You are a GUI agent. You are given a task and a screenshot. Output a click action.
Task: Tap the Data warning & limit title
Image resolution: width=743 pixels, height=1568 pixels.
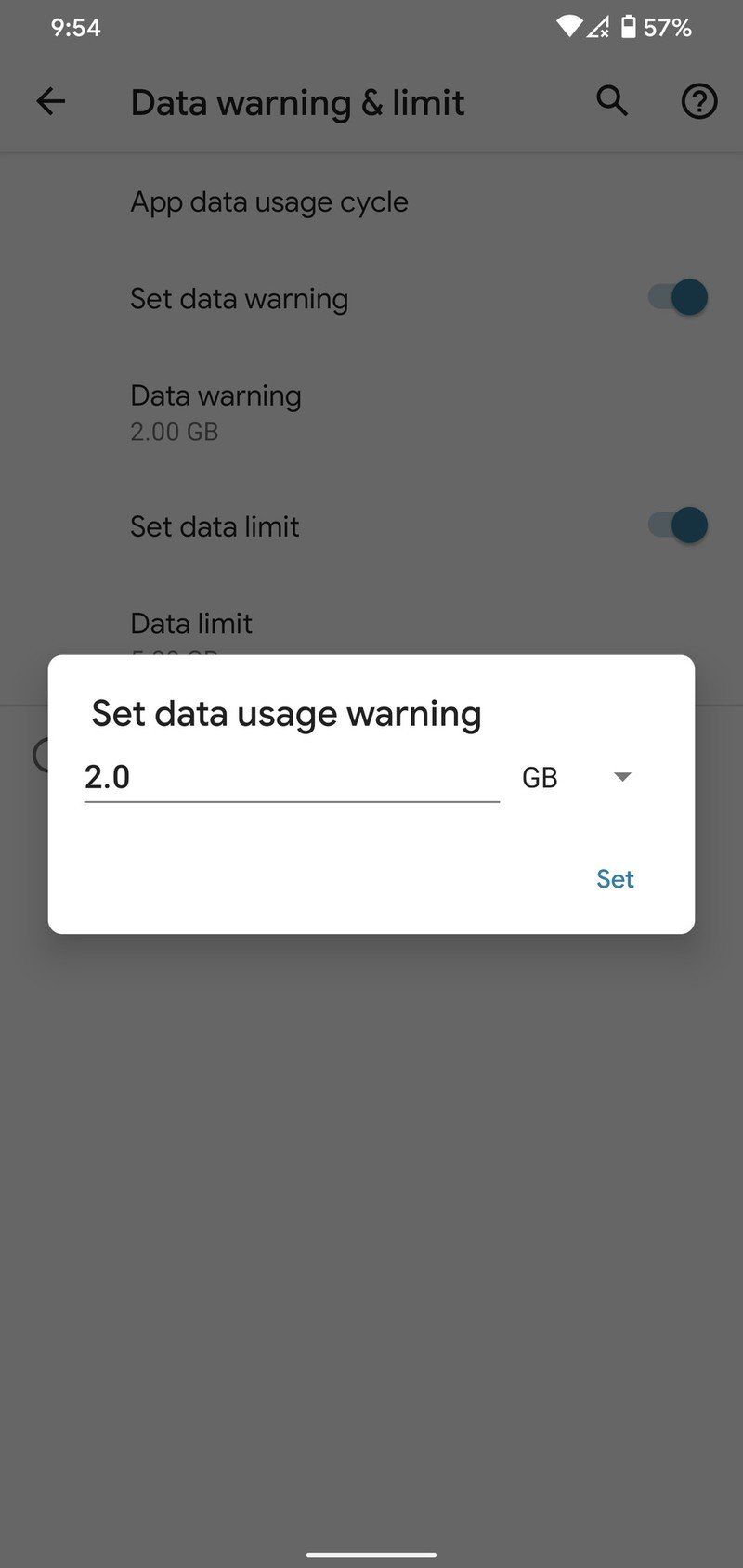[x=297, y=102]
